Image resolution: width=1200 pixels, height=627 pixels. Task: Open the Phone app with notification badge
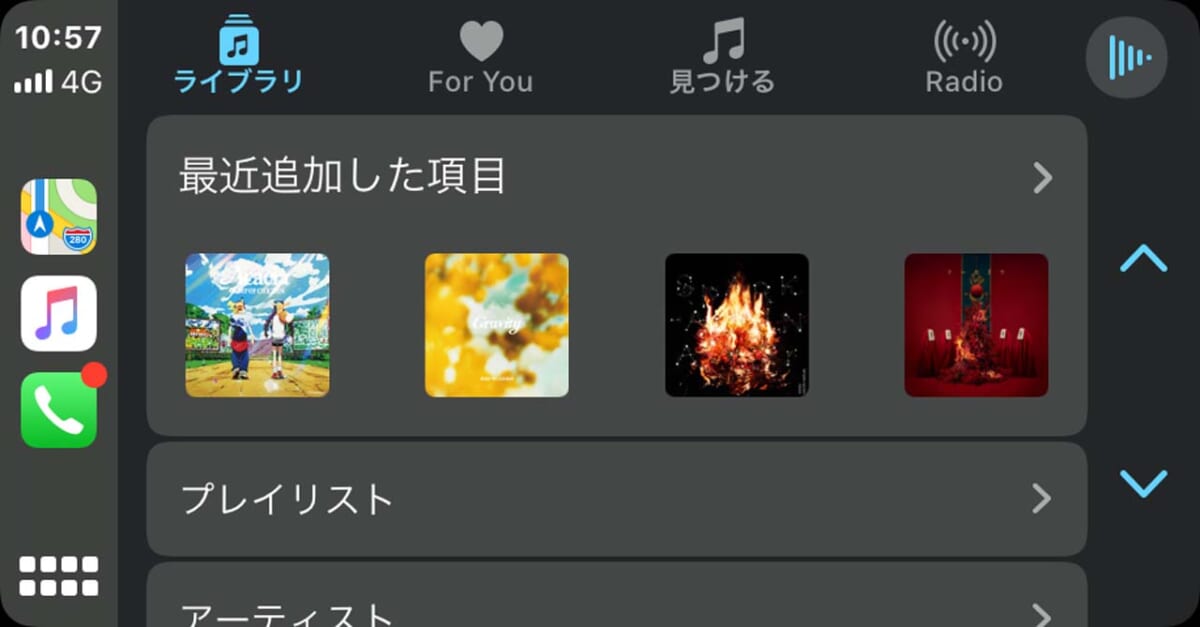point(59,409)
